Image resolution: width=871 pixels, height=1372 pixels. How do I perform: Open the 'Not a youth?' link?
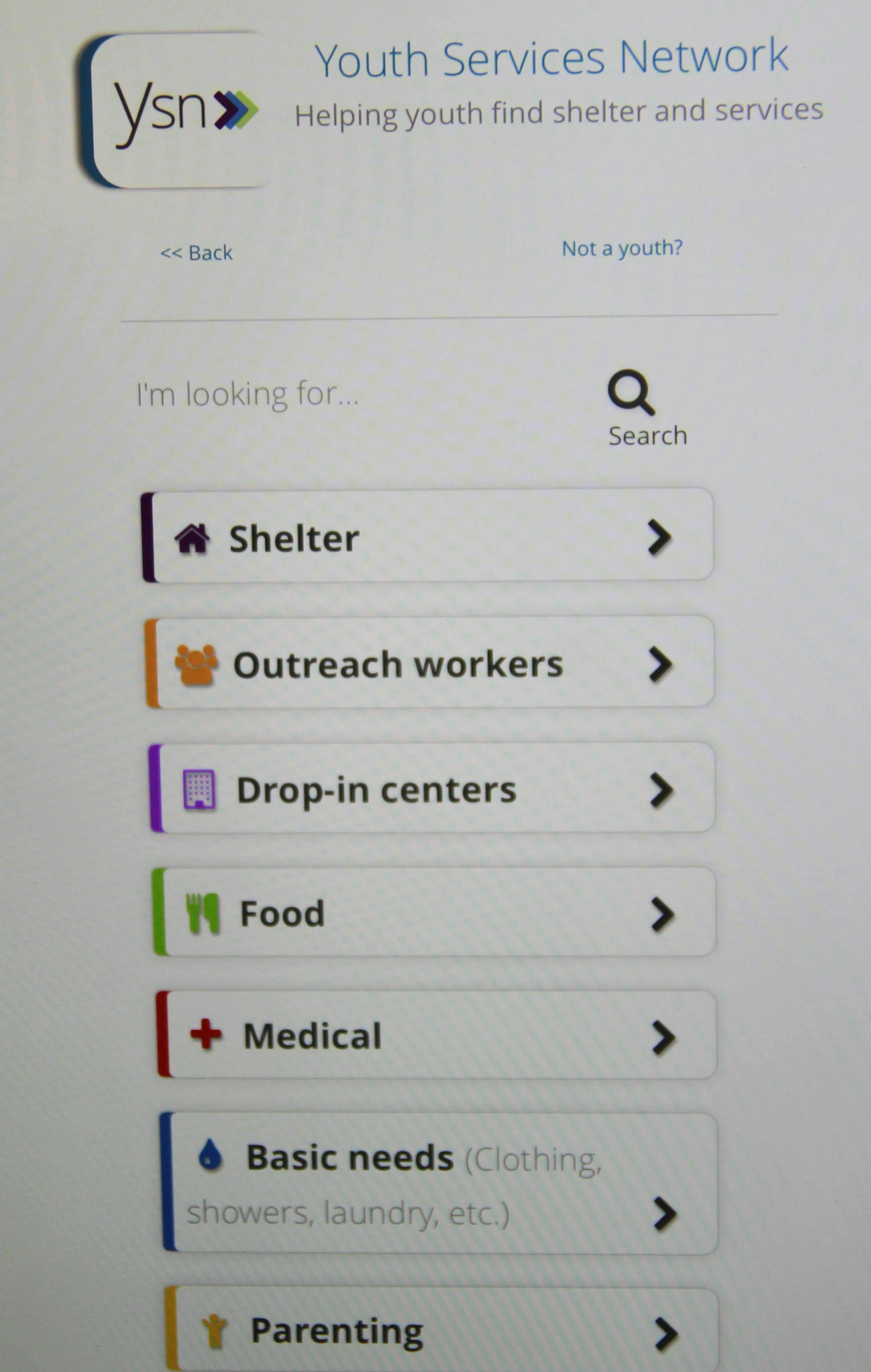click(621, 248)
